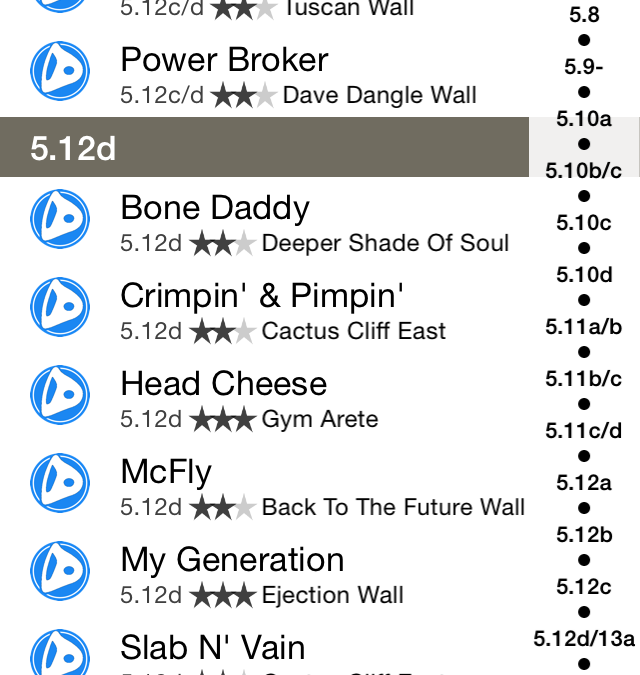Image resolution: width=640 pixels, height=675 pixels.
Task: Jump to 5.12d/13a in the index
Action: 584,639
